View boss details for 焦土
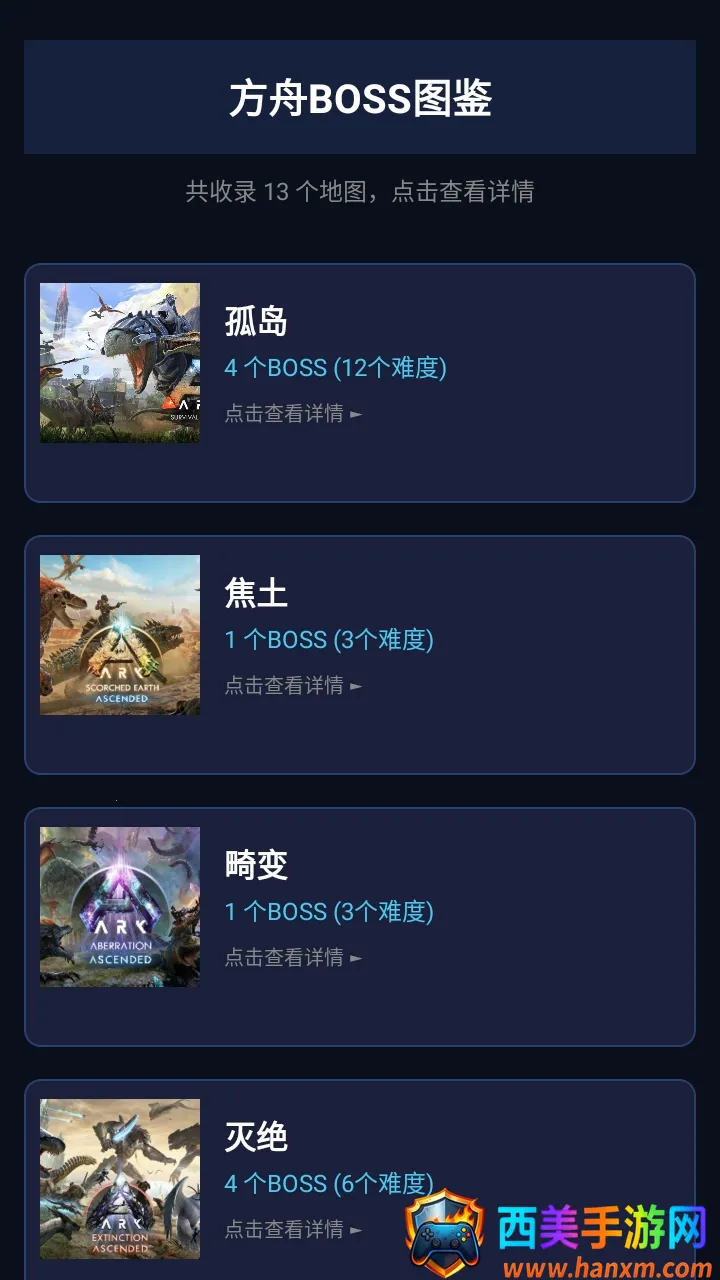The image size is (720, 1280). [x=293, y=686]
